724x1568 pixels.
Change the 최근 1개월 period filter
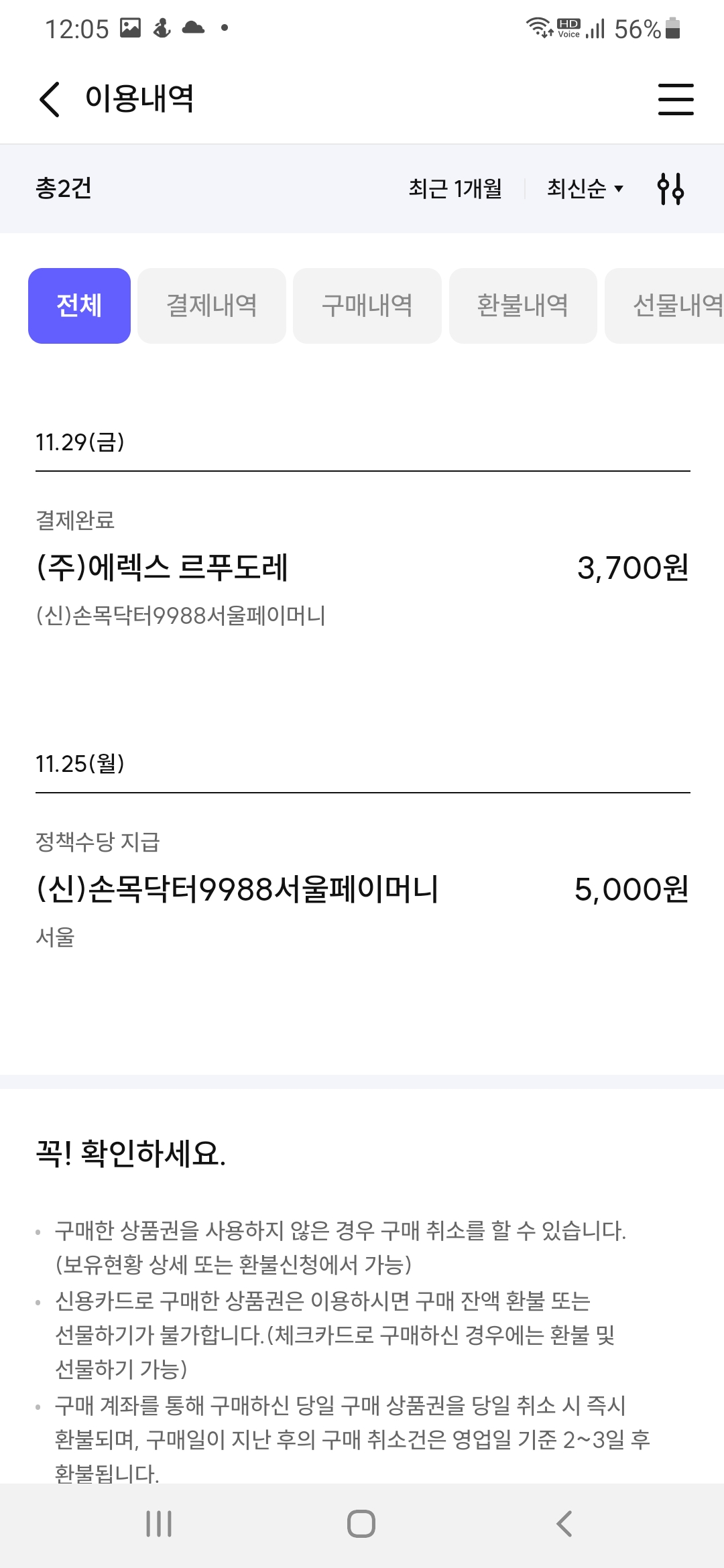(x=455, y=189)
